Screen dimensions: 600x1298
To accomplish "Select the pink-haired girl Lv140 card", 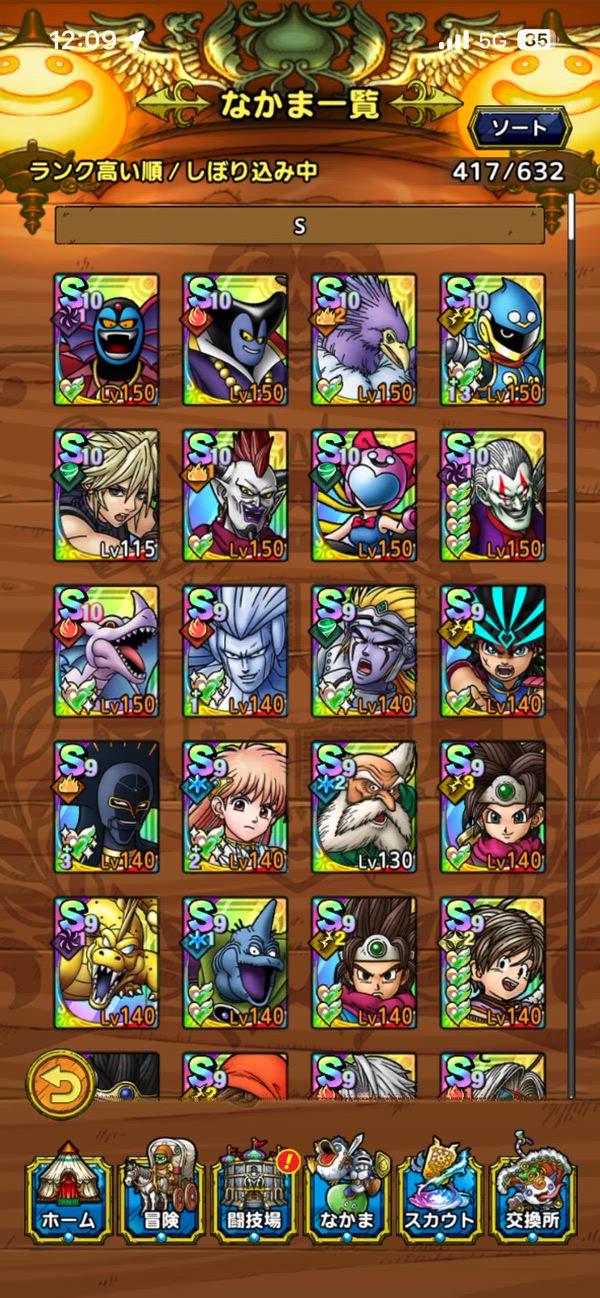I will point(235,807).
